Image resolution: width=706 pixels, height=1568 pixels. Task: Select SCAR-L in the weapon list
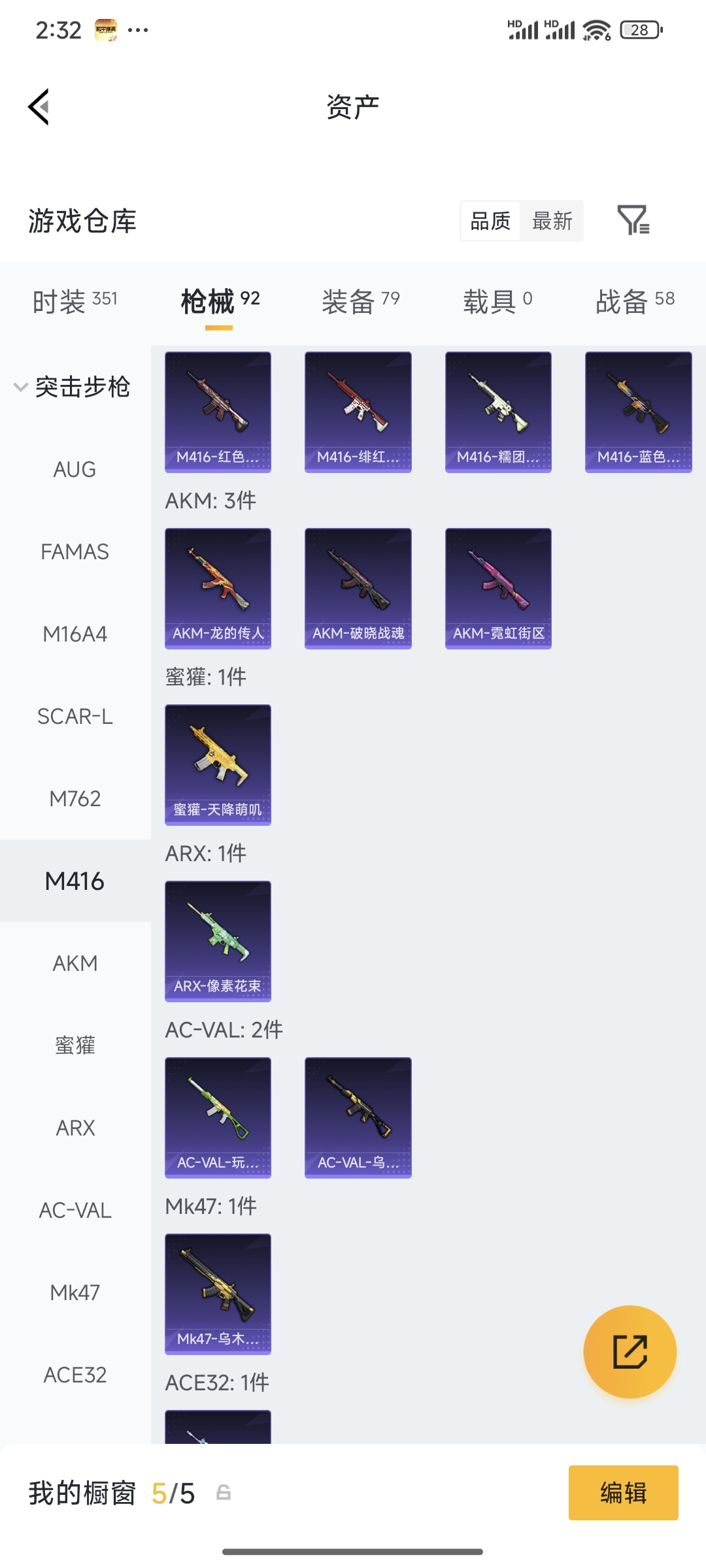[75, 716]
